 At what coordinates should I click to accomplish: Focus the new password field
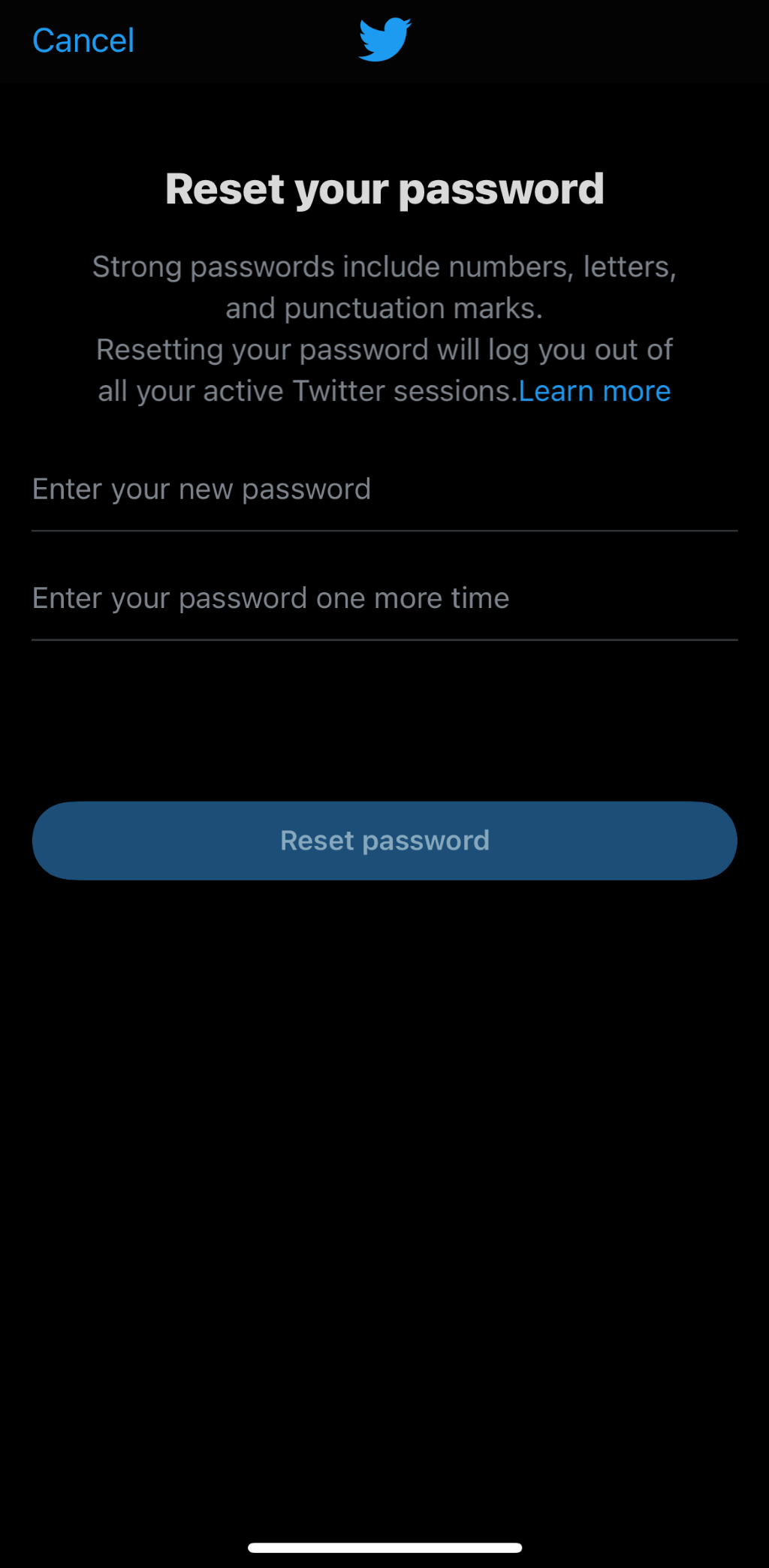[383, 489]
